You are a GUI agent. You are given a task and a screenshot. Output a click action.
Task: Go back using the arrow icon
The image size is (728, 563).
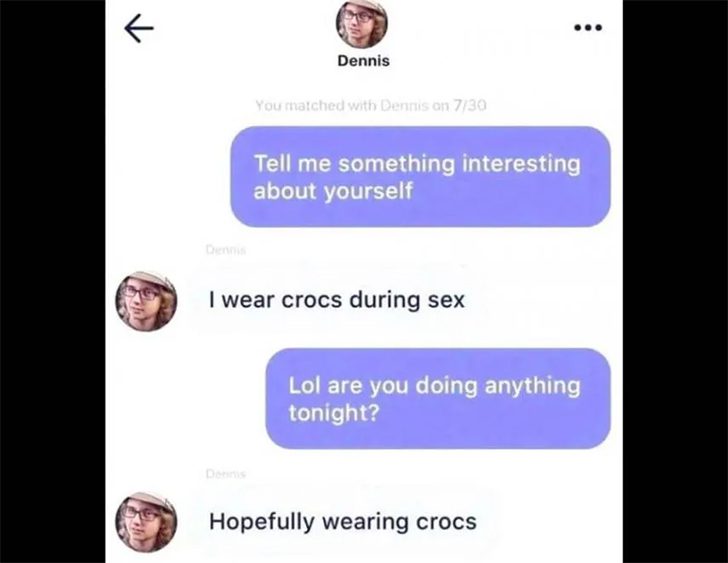pos(139,29)
